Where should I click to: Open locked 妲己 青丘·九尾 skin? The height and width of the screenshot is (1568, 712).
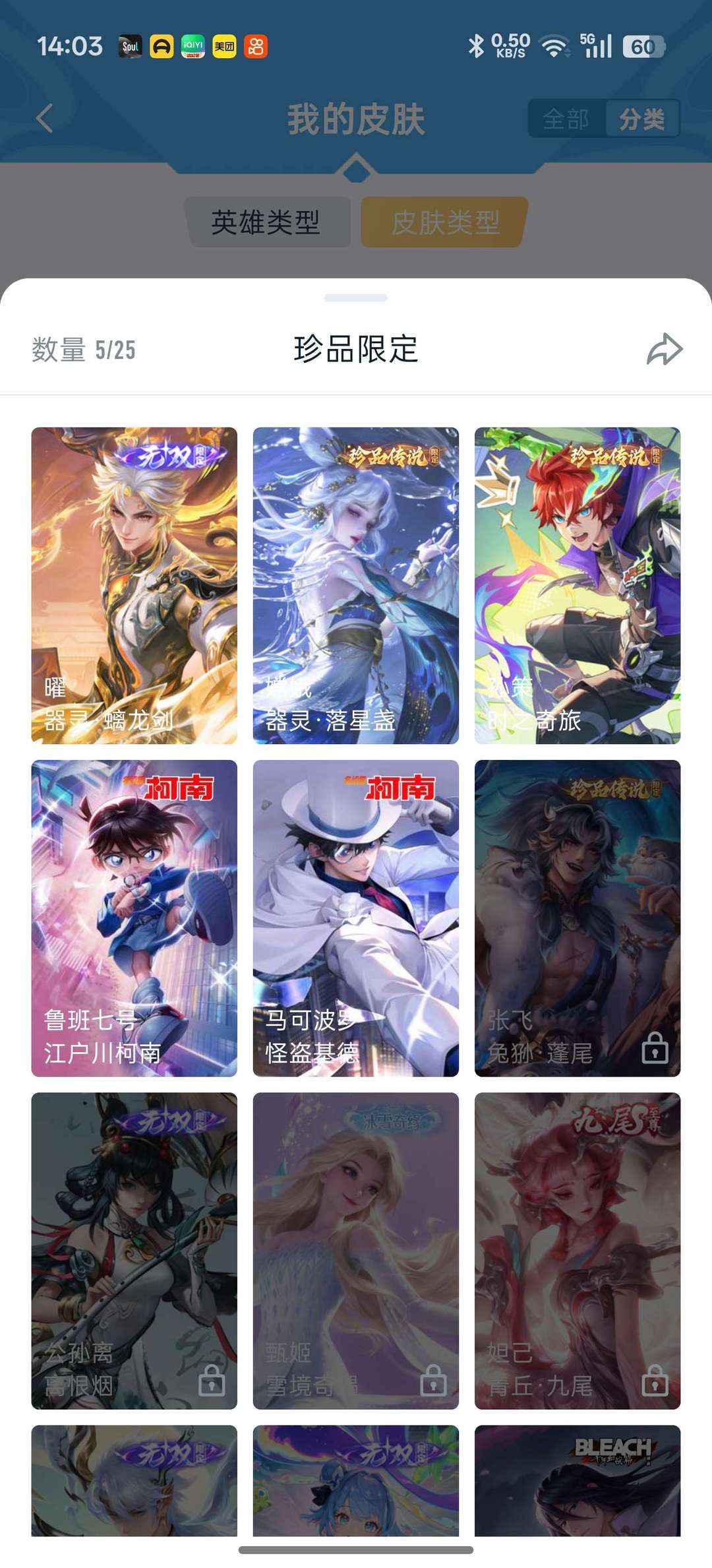pos(577,1250)
